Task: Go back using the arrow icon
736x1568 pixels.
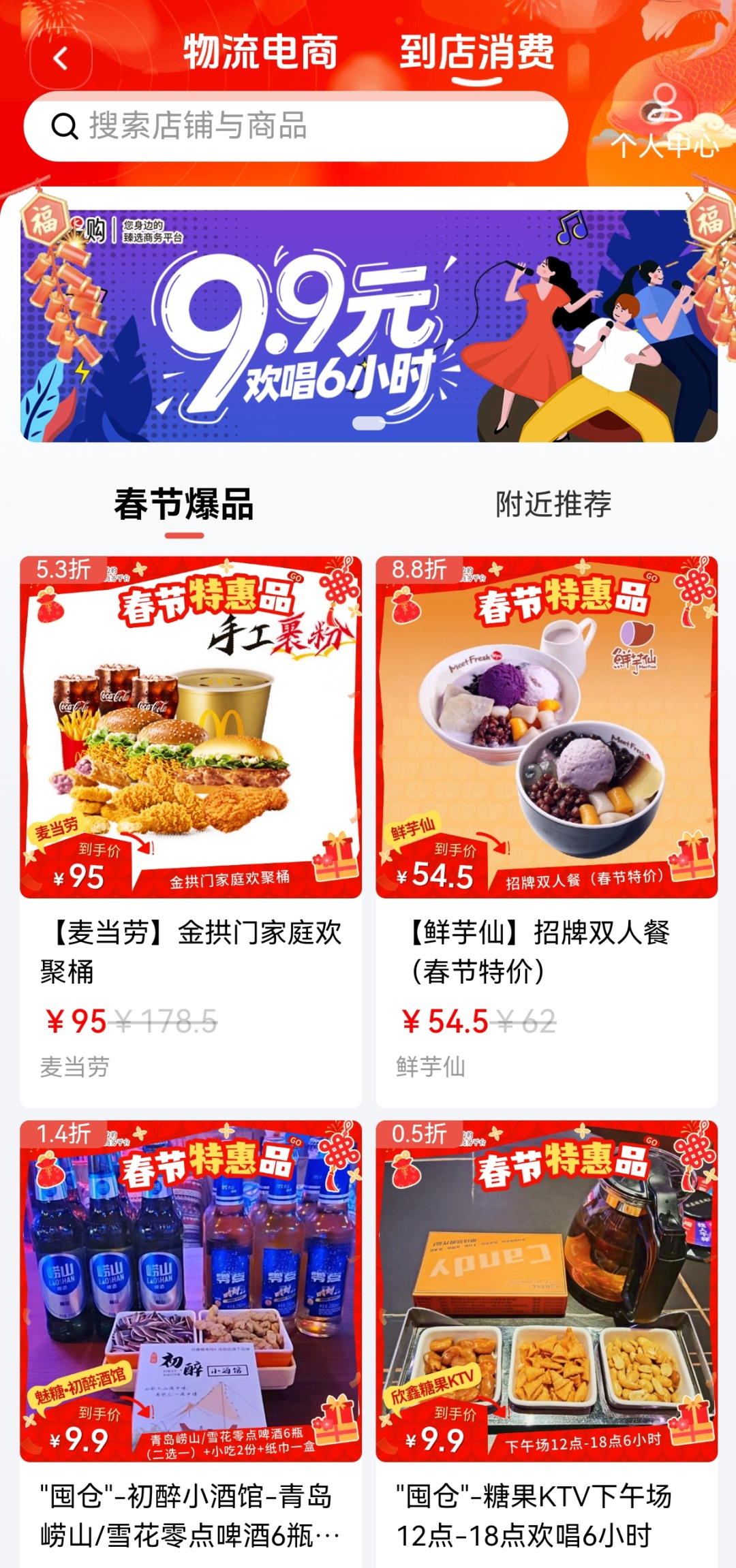Action: 61,59
